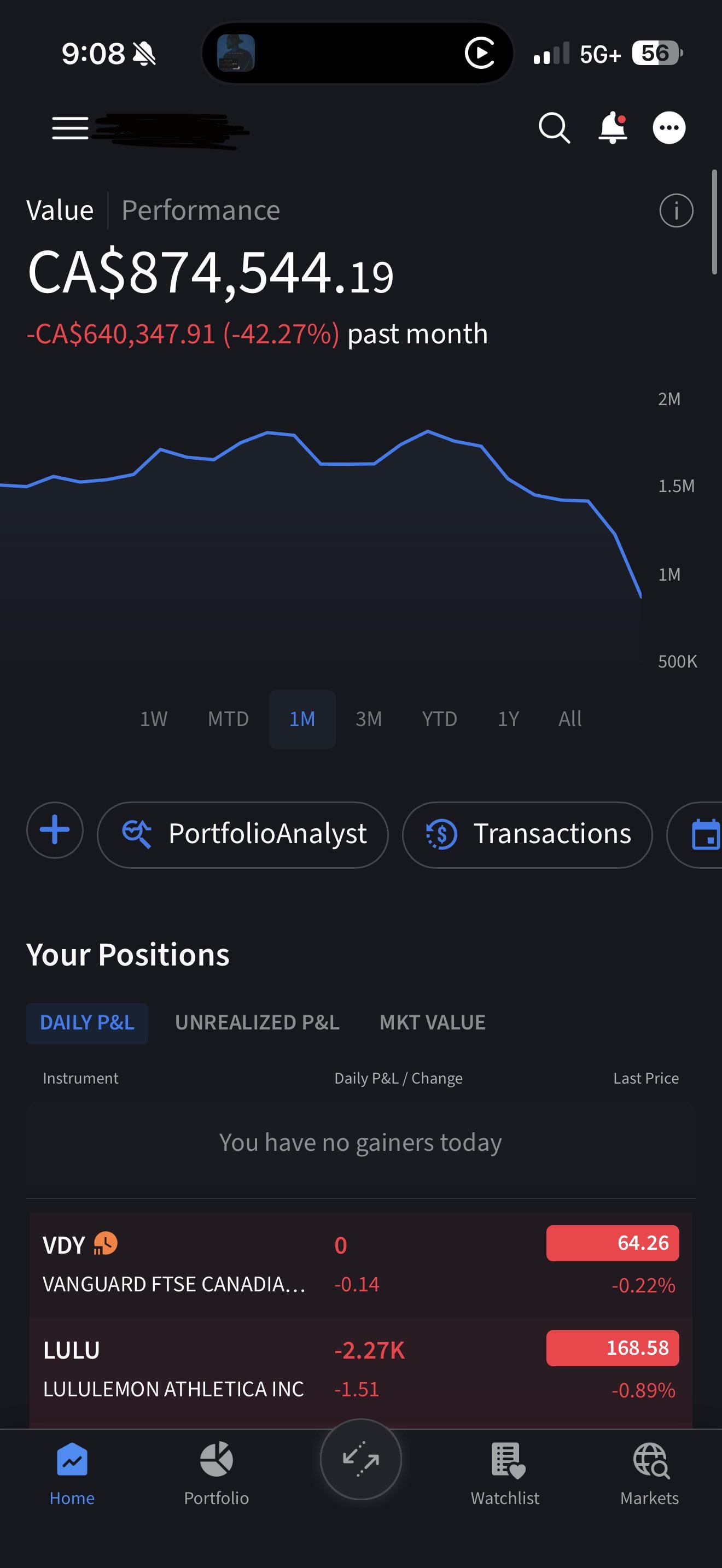
Task: Show the All time chart range
Action: (x=570, y=719)
